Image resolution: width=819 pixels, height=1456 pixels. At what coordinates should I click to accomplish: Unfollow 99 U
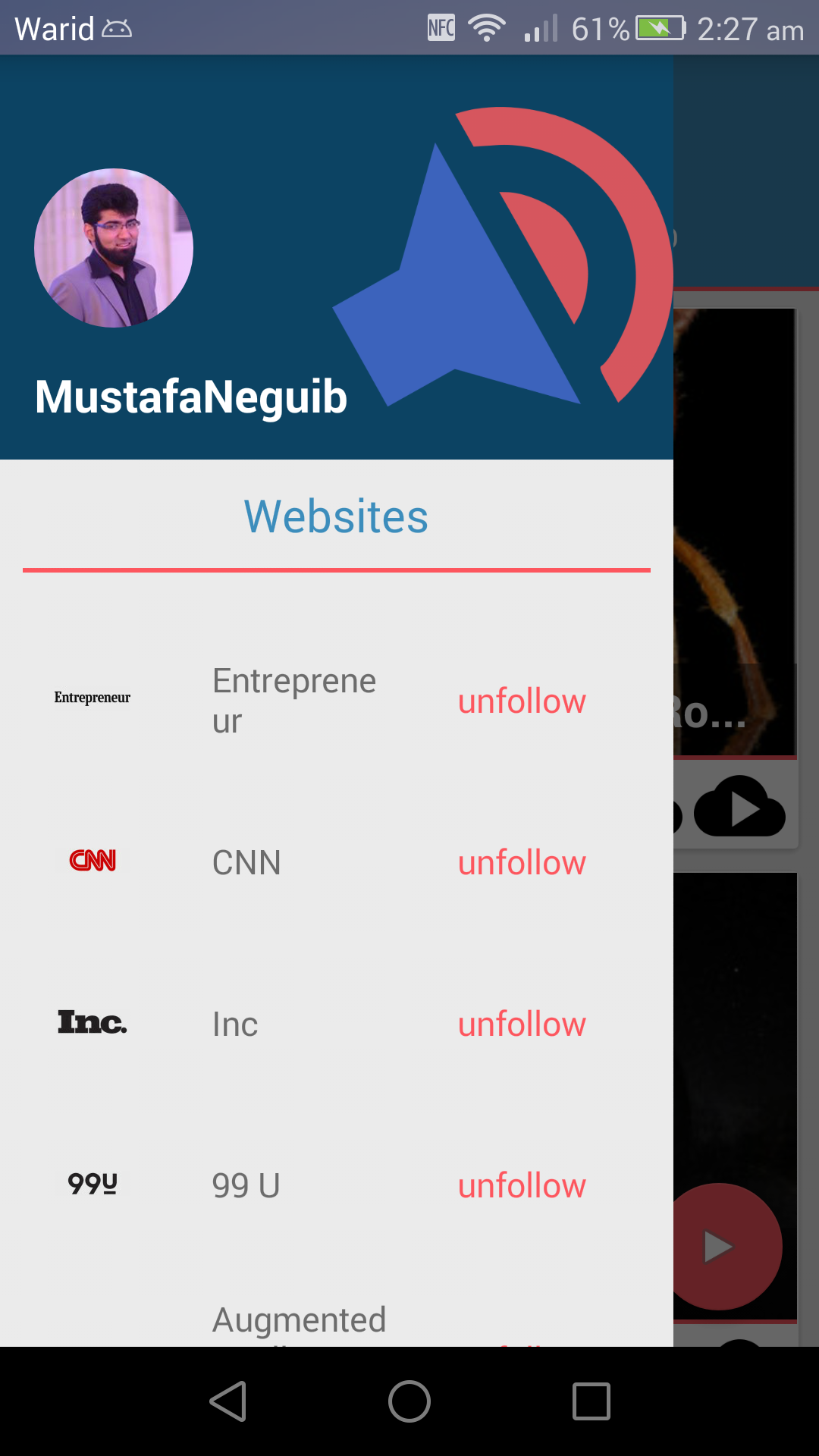[x=522, y=1186]
